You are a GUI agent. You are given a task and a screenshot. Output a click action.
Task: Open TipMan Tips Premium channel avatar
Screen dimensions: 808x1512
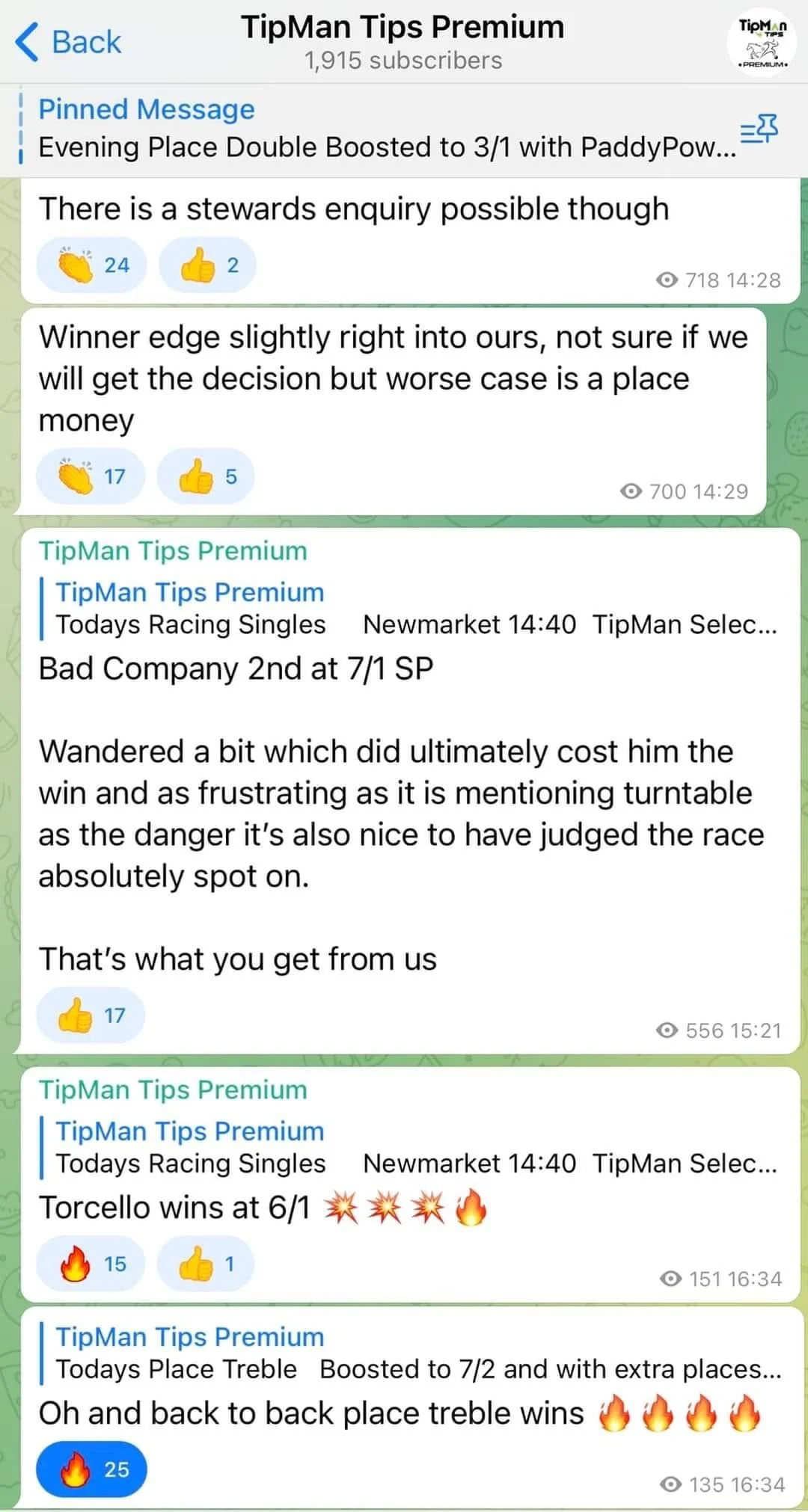762,43
